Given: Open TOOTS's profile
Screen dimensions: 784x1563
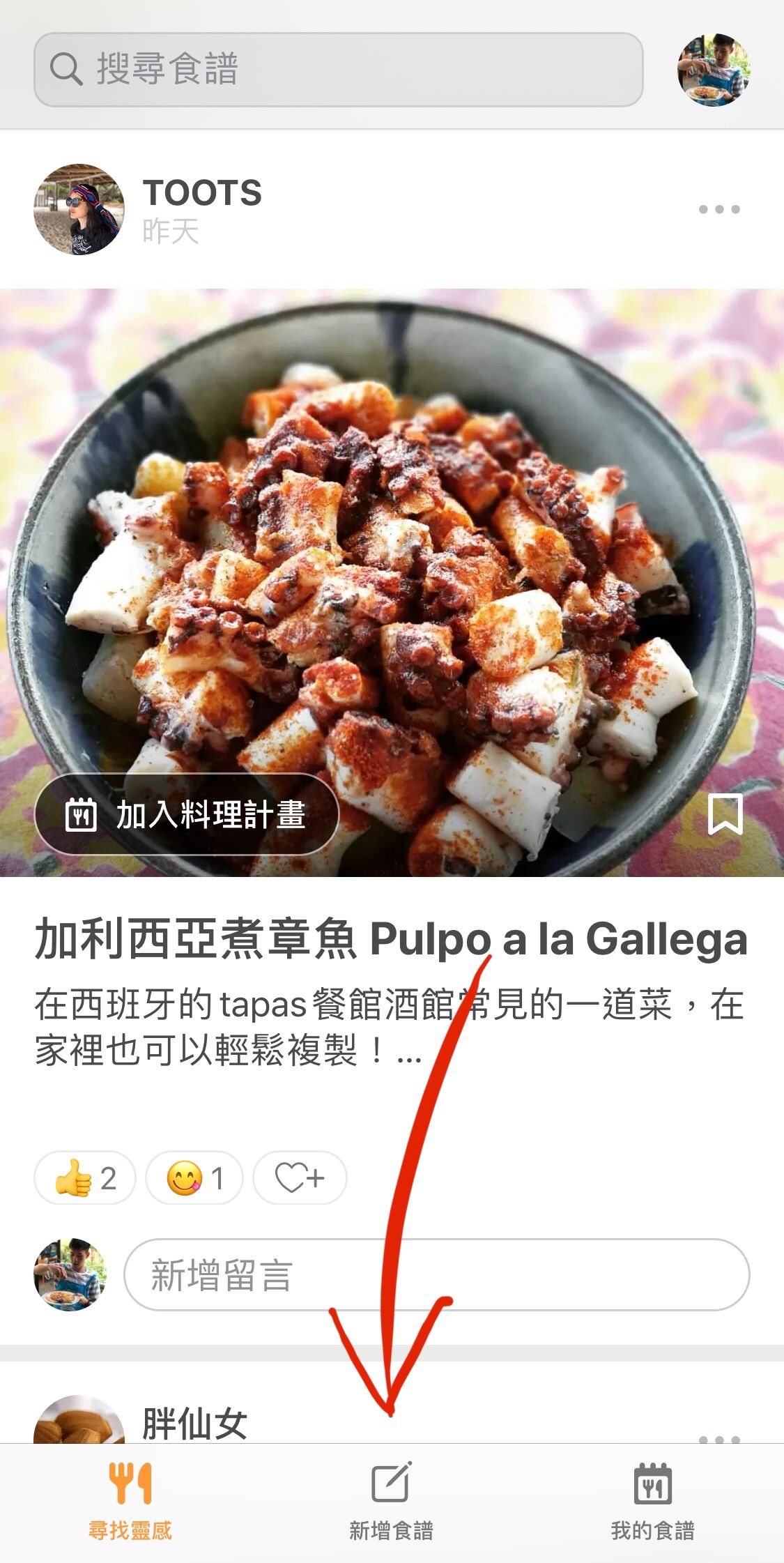Looking at the screenshot, I should [x=79, y=209].
